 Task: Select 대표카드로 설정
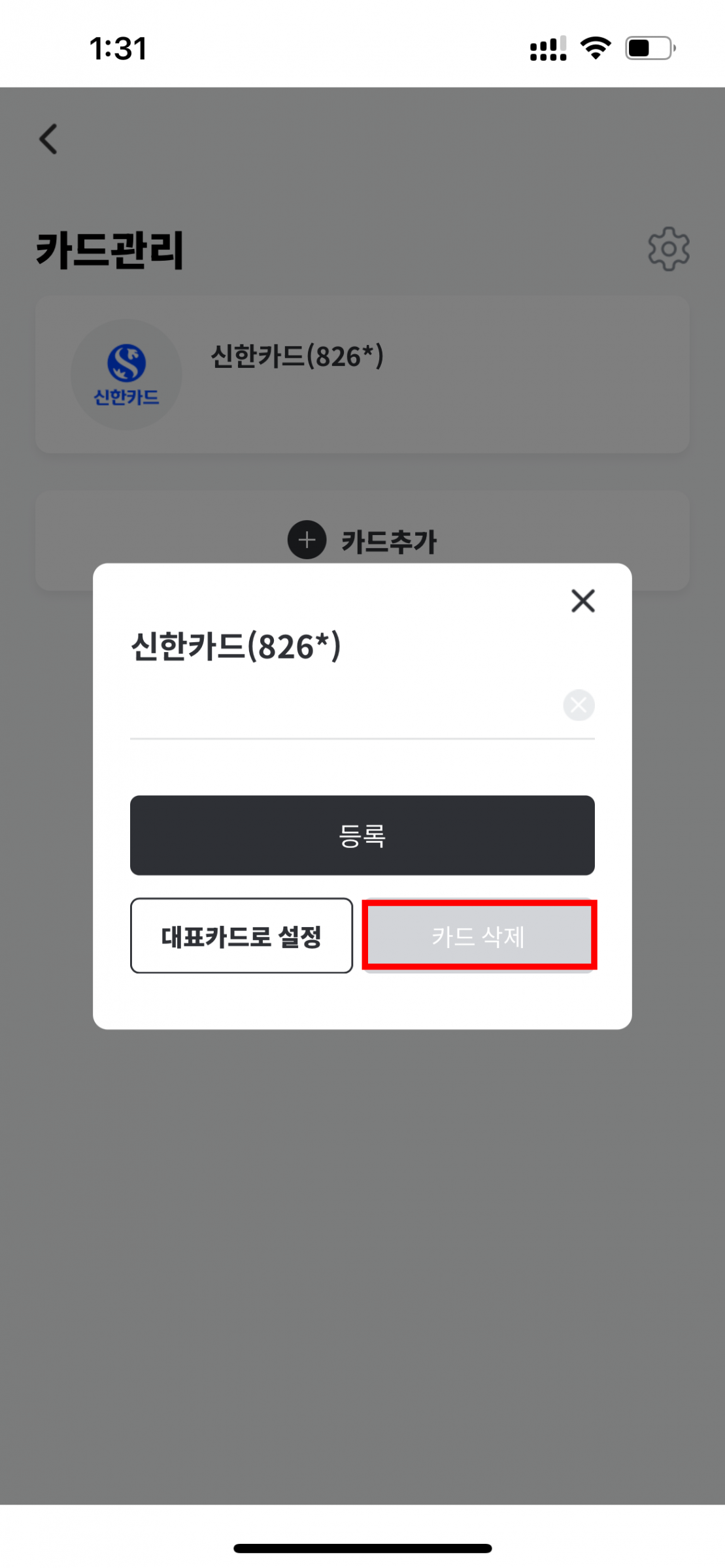pyautogui.click(x=241, y=936)
